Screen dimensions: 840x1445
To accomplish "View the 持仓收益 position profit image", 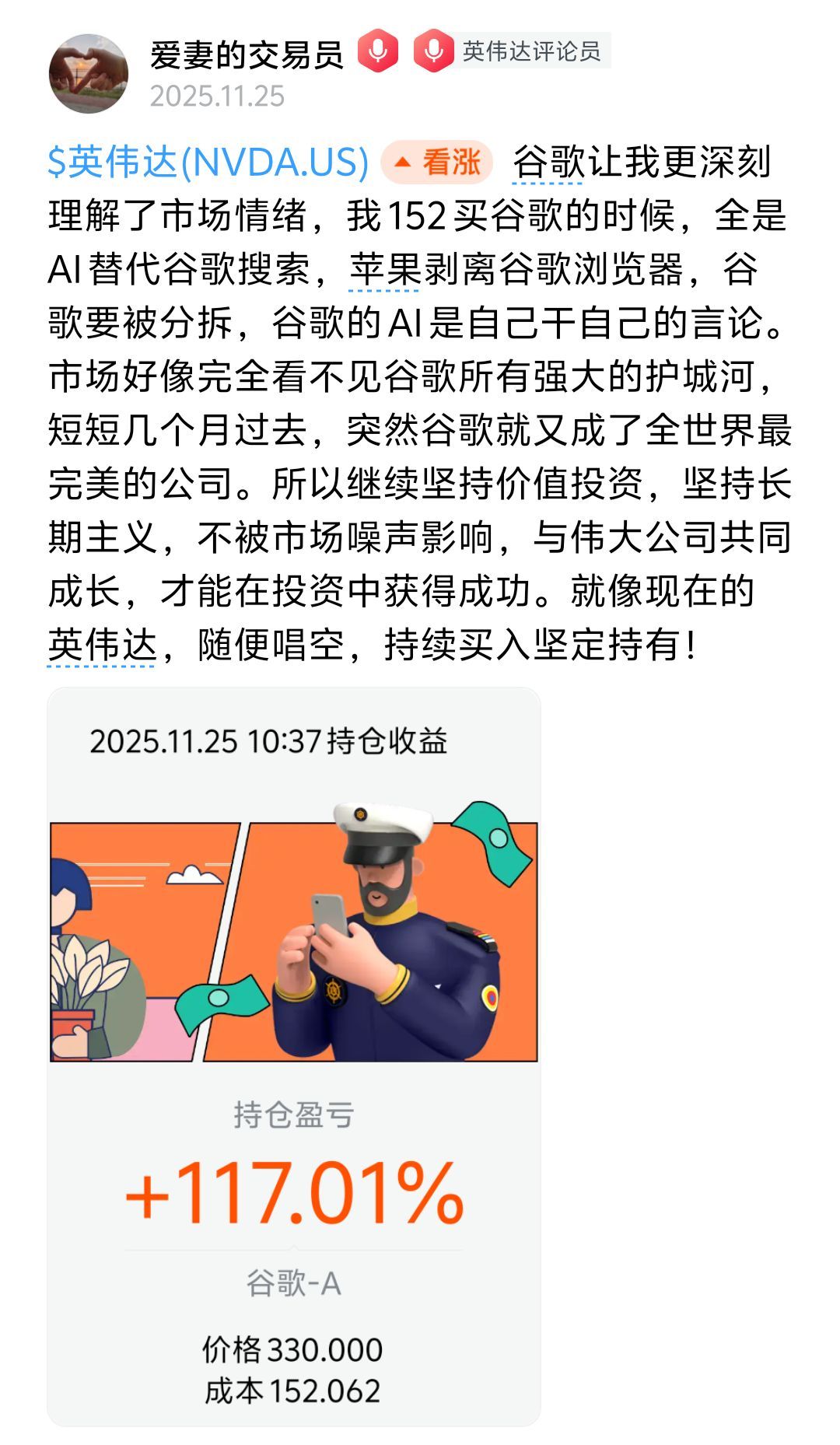I will point(294,1056).
